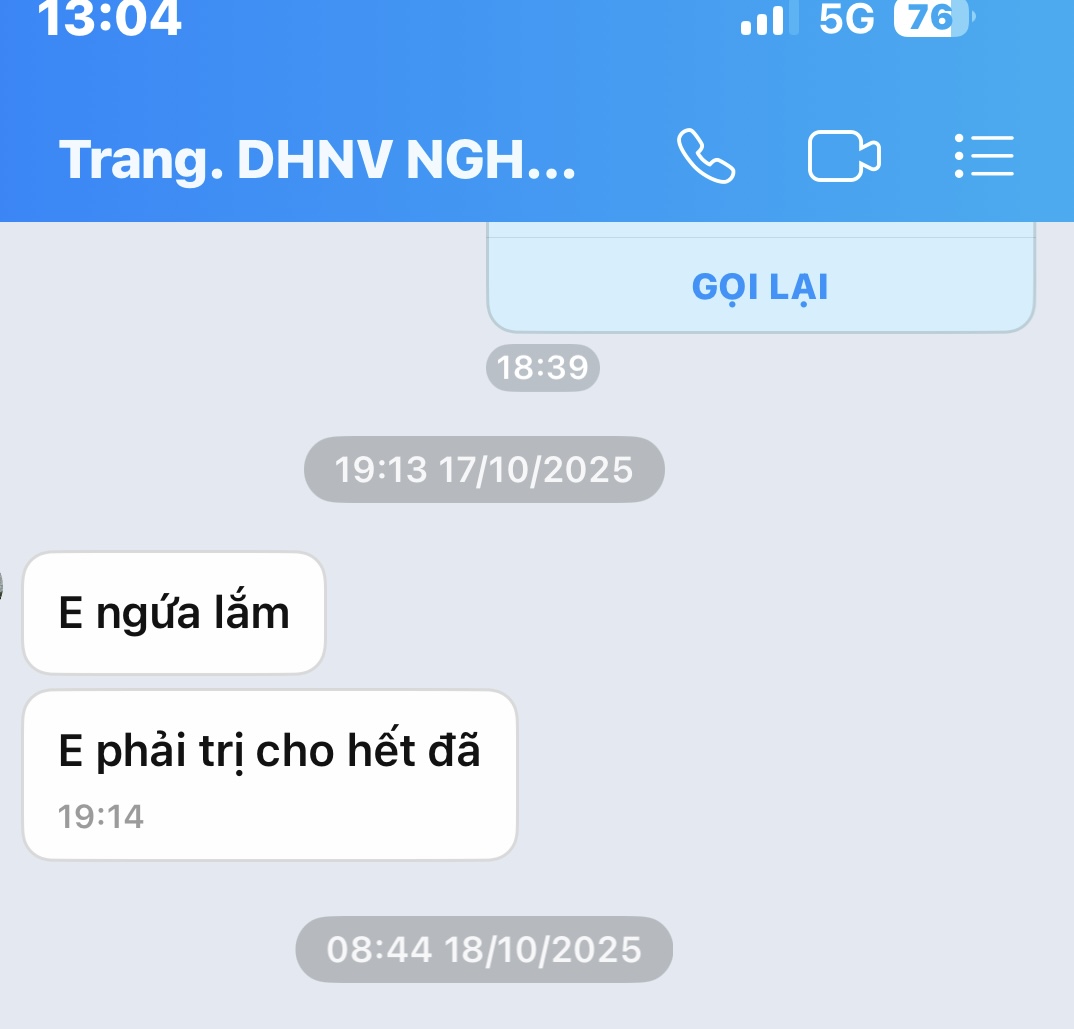Open Trang's chat profile from the title
Viewport: 1074px width, 1029px height.
pyautogui.click(x=318, y=159)
